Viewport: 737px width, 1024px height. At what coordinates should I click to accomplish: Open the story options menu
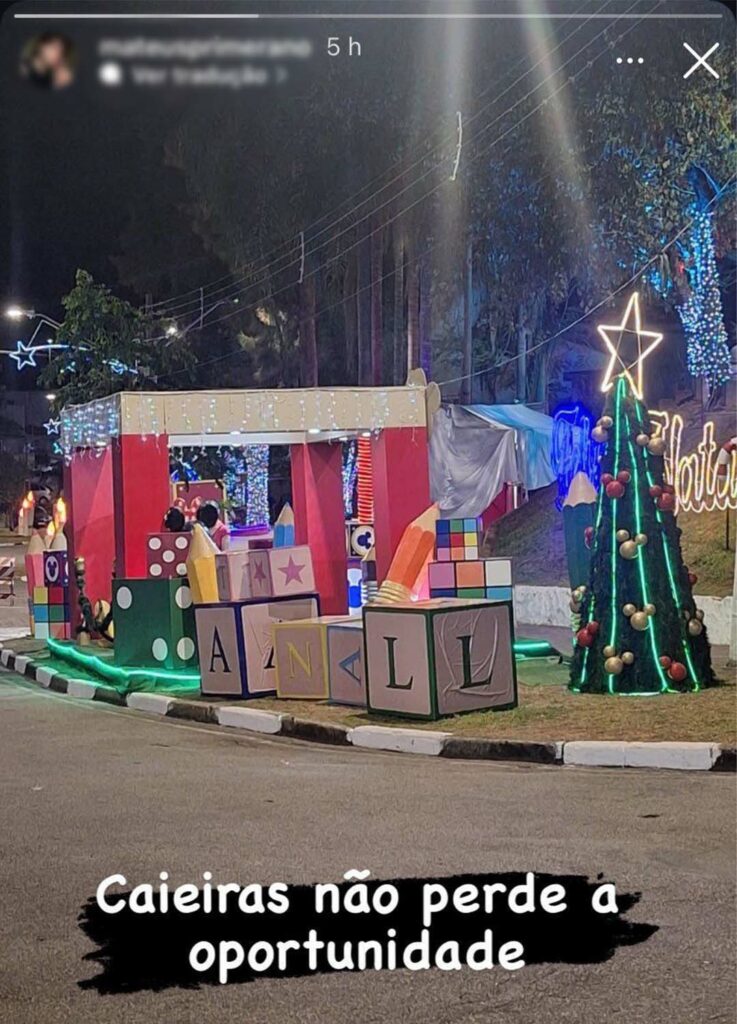(630, 61)
